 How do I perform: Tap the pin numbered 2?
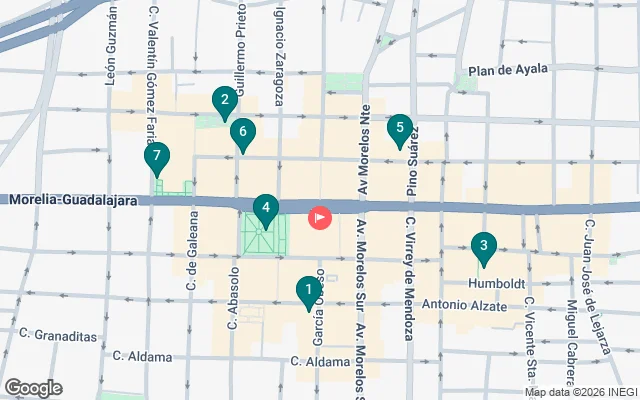tap(225, 100)
